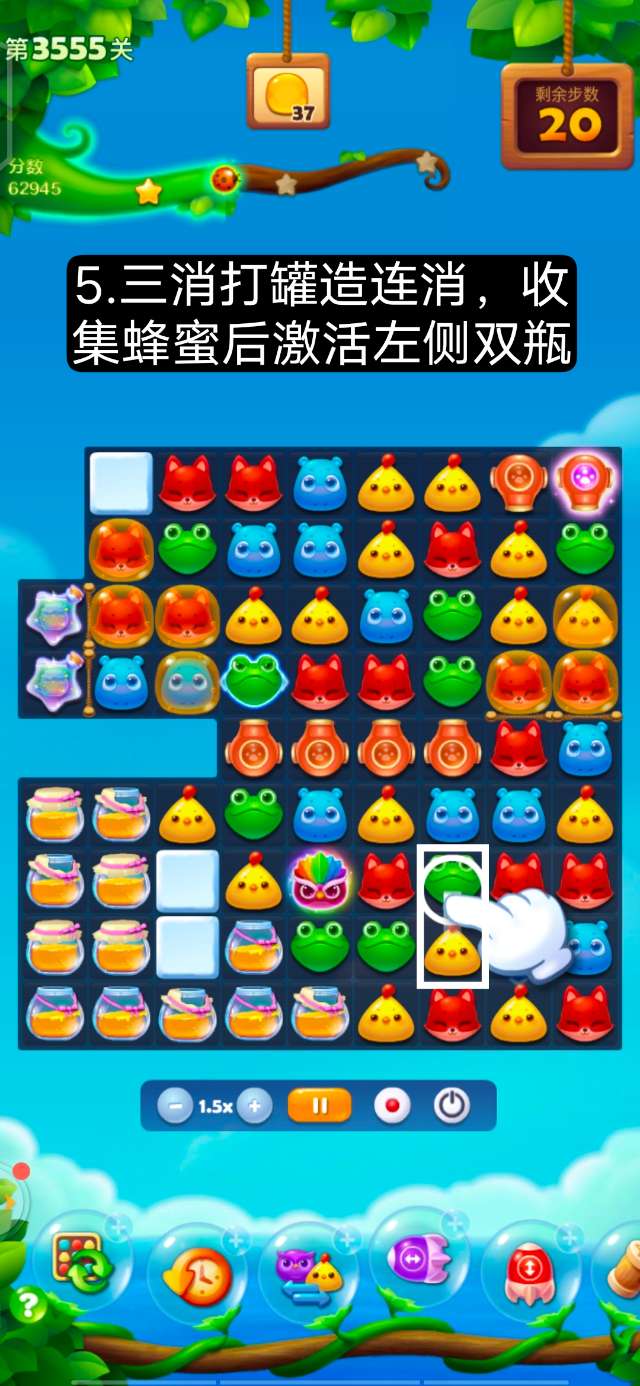Increase playback speed with plus button

(255, 1106)
